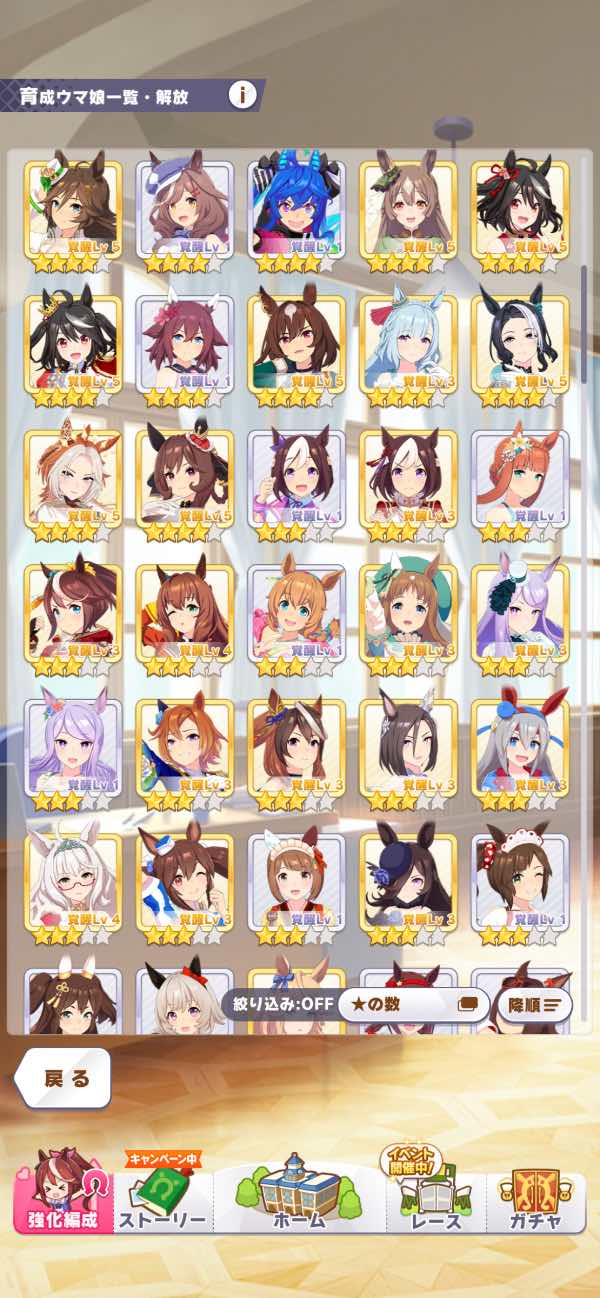This screenshot has height=1298, width=600.
Task: Open the info icon beside 育成ウマ娘一覧・解放
Action: click(x=242, y=95)
